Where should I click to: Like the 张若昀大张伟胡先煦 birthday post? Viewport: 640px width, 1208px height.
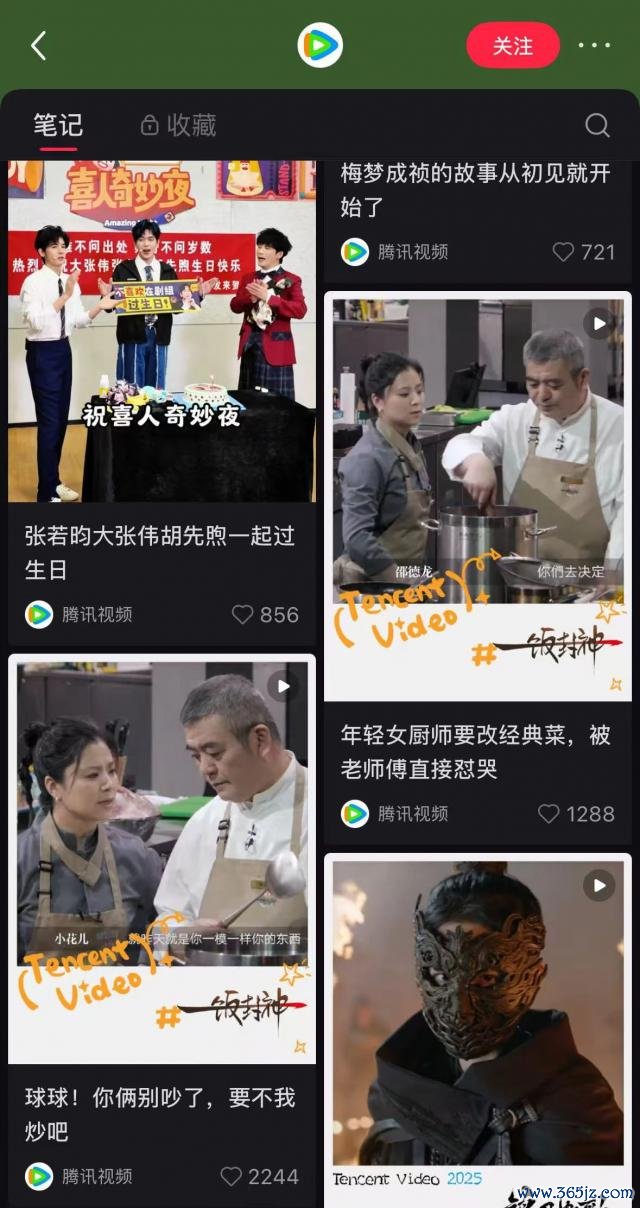243,615
